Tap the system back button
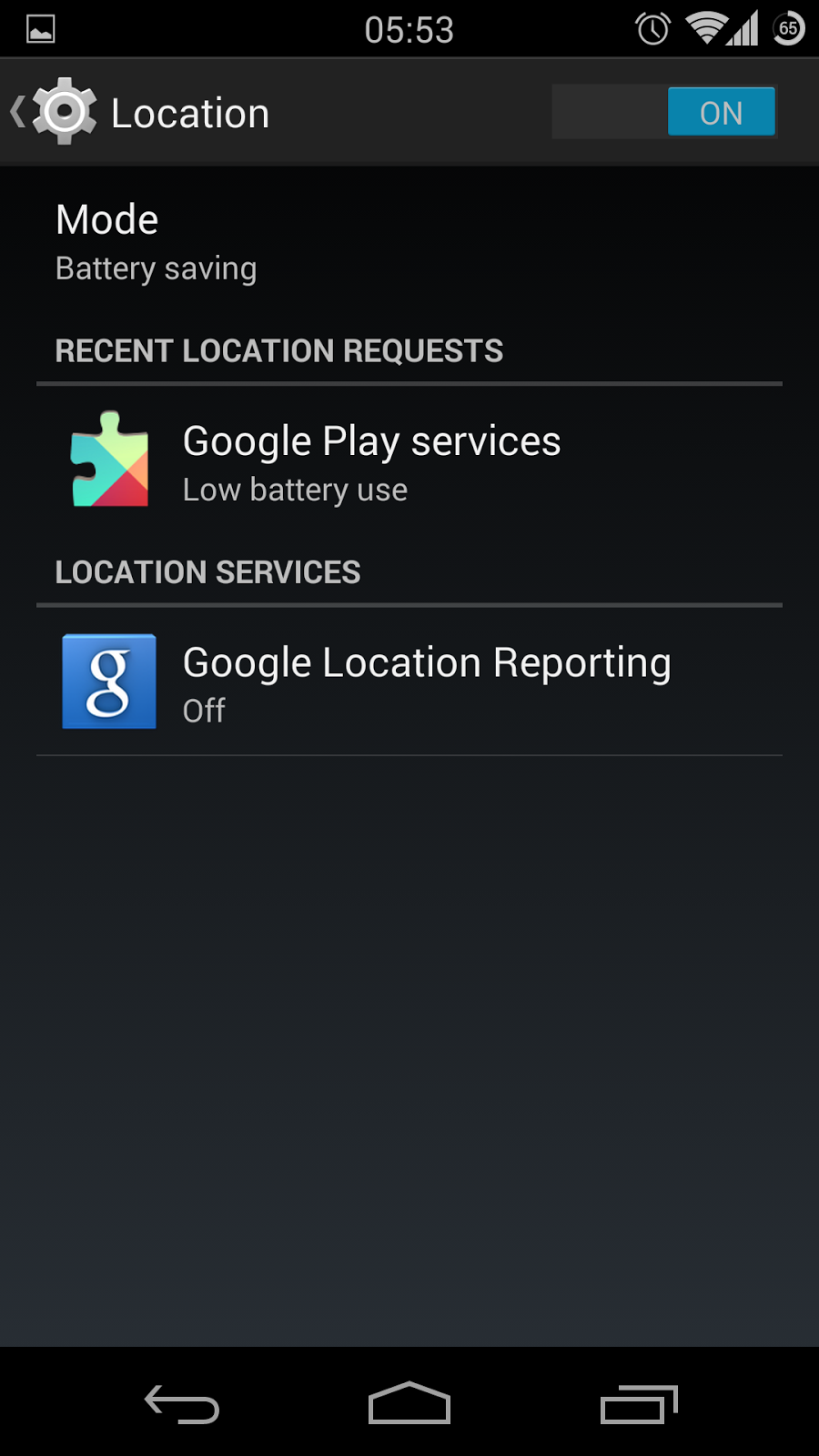This screenshot has height=1456, width=819. coord(182,1403)
